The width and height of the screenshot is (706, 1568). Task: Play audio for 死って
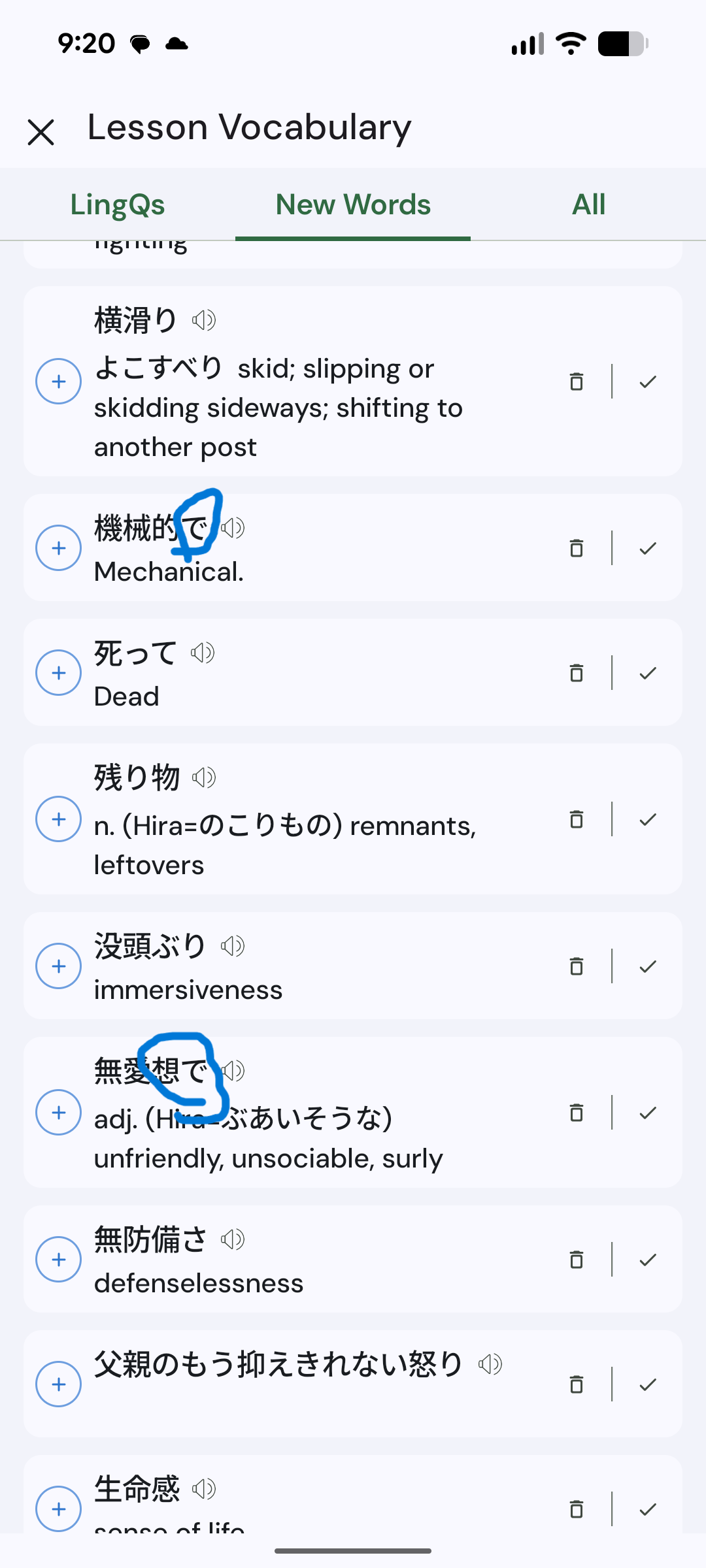pyautogui.click(x=203, y=653)
